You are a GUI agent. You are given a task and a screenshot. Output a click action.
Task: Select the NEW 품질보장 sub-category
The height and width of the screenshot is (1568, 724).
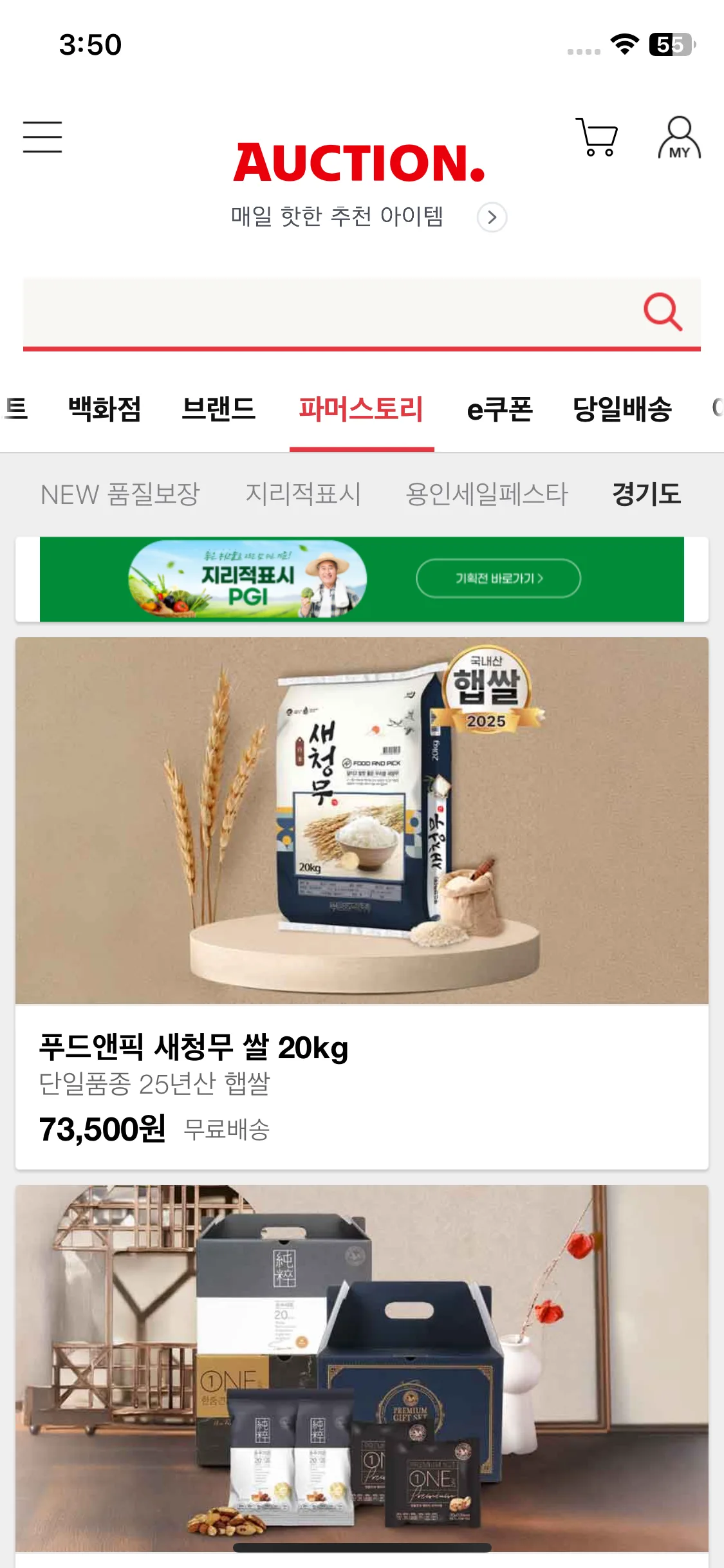click(x=120, y=494)
